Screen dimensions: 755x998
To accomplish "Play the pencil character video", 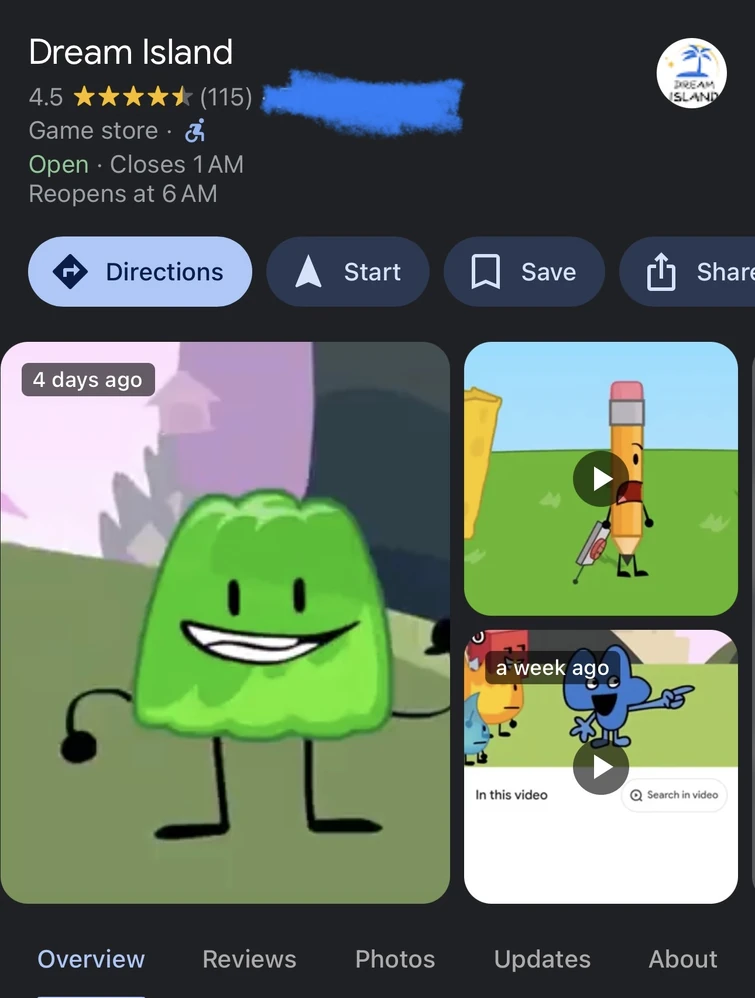I will click(x=601, y=479).
